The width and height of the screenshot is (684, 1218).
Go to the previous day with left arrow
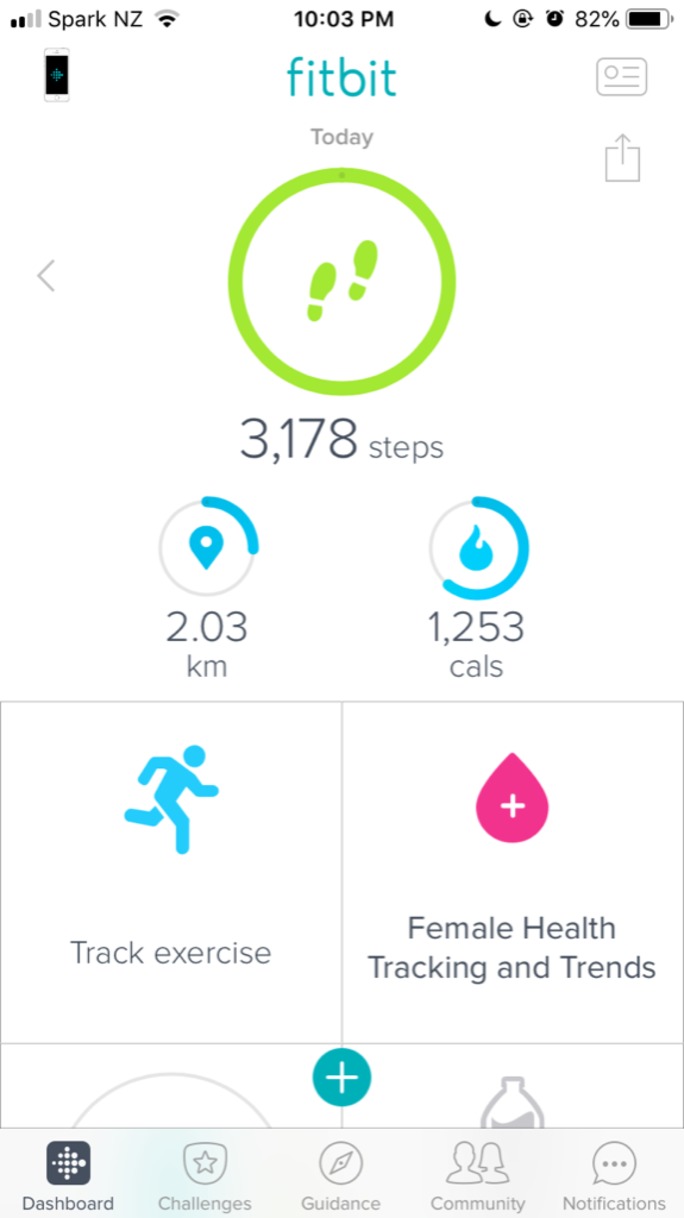pos(45,276)
